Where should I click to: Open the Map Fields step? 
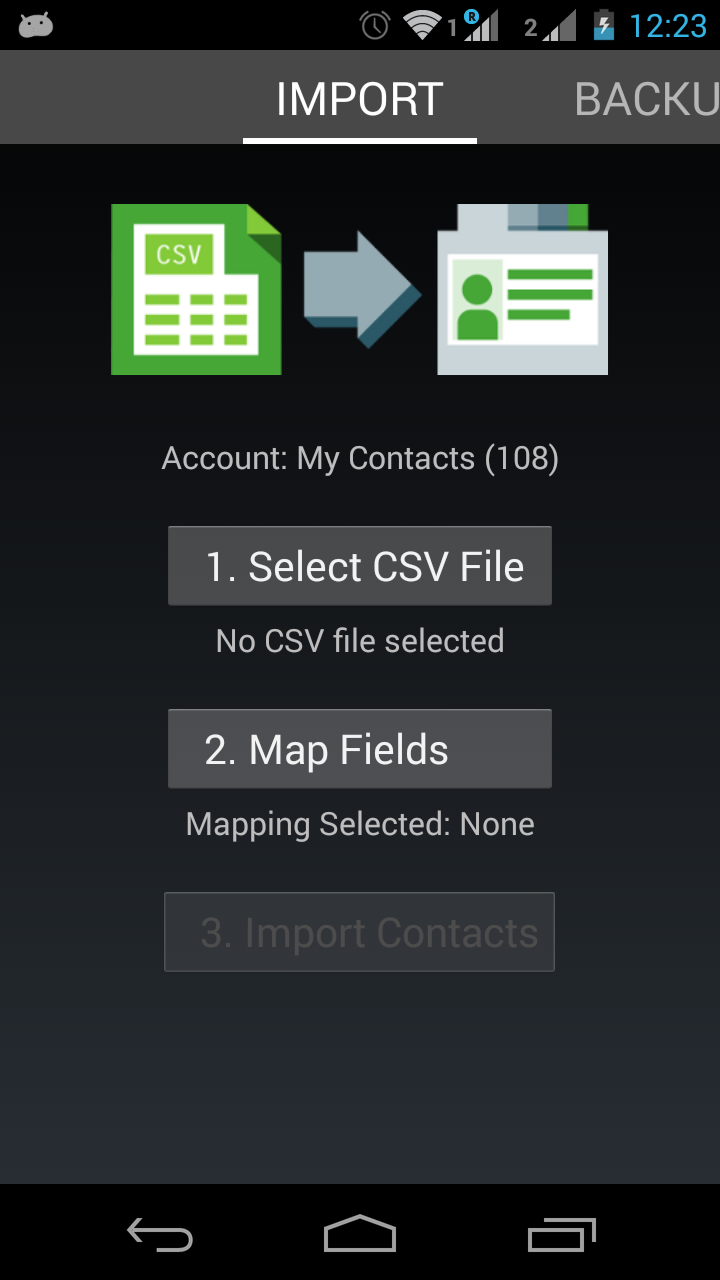click(x=360, y=749)
